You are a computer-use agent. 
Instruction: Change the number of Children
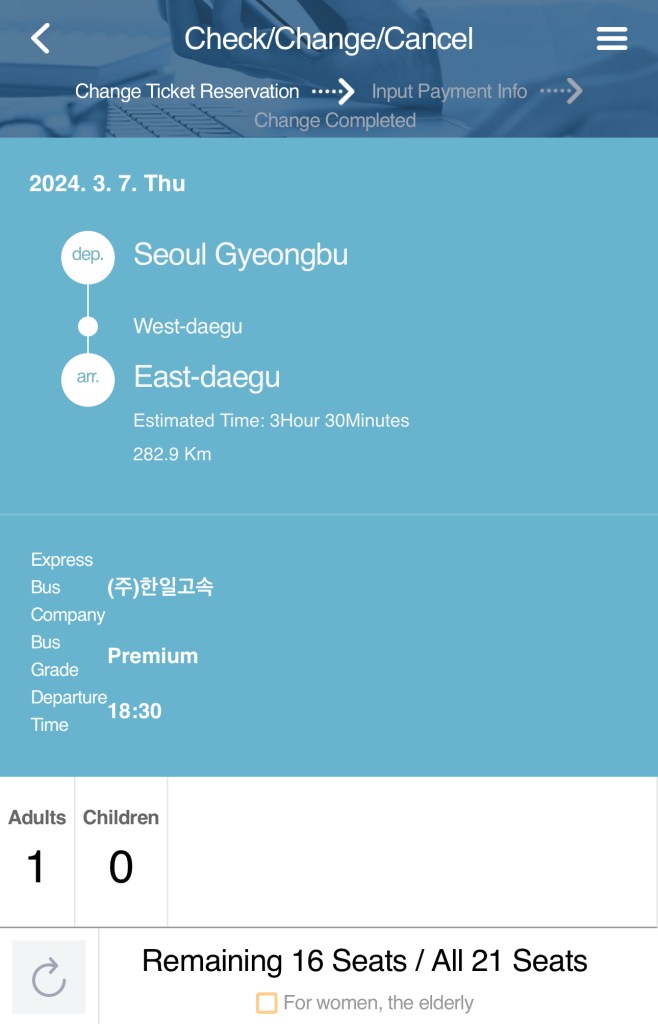click(x=121, y=865)
